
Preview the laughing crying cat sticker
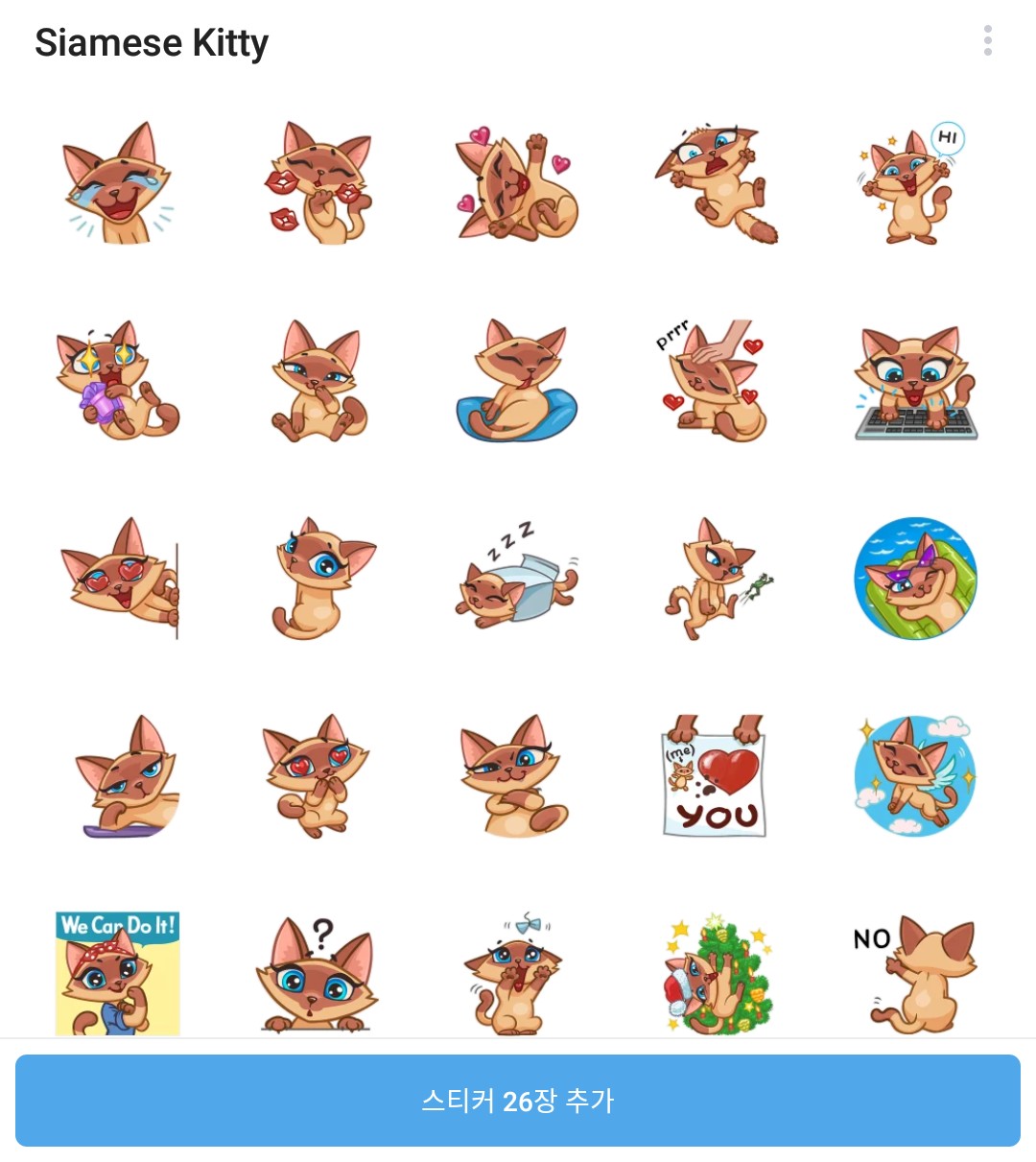(118, 182)
